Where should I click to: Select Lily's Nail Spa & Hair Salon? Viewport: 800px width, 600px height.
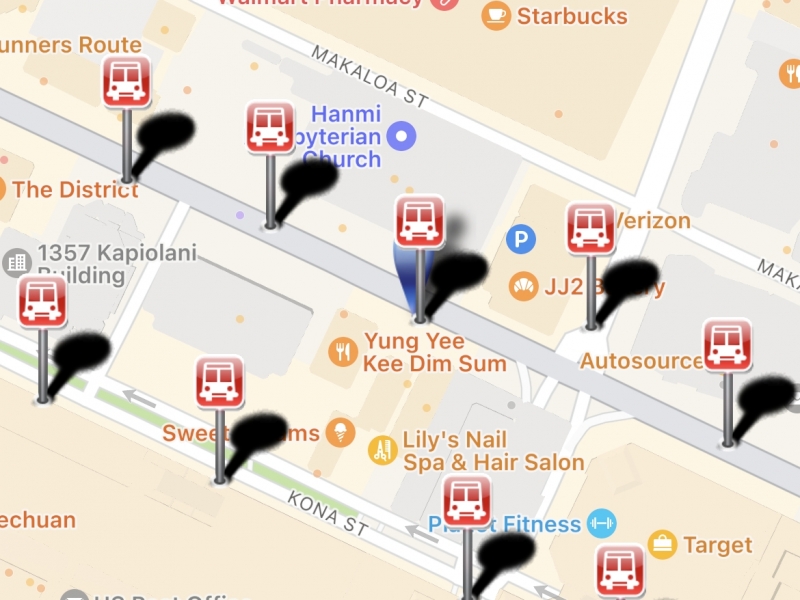tap(382, 451)
